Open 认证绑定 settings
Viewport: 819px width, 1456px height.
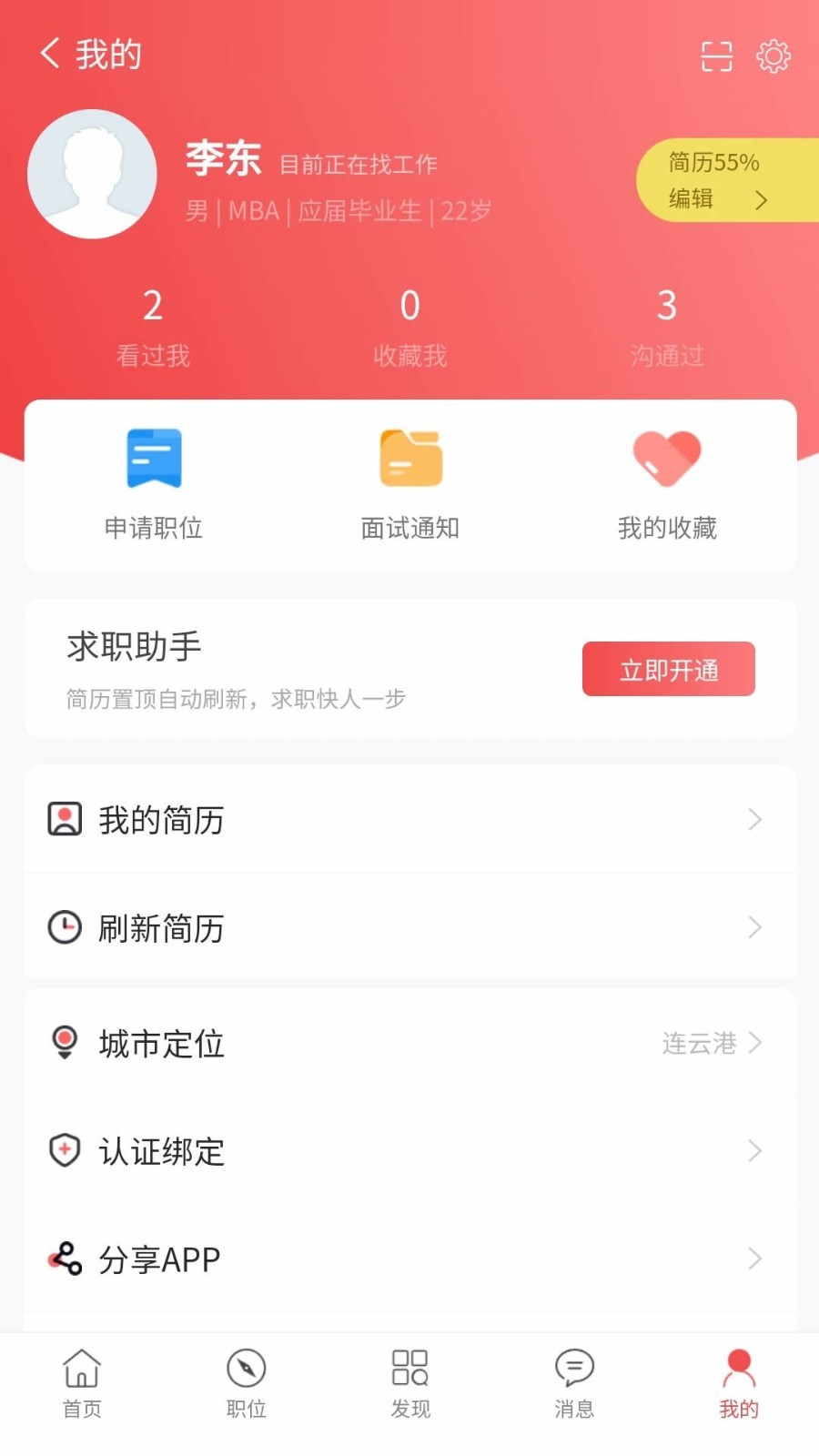click(x=409, y=1151)
